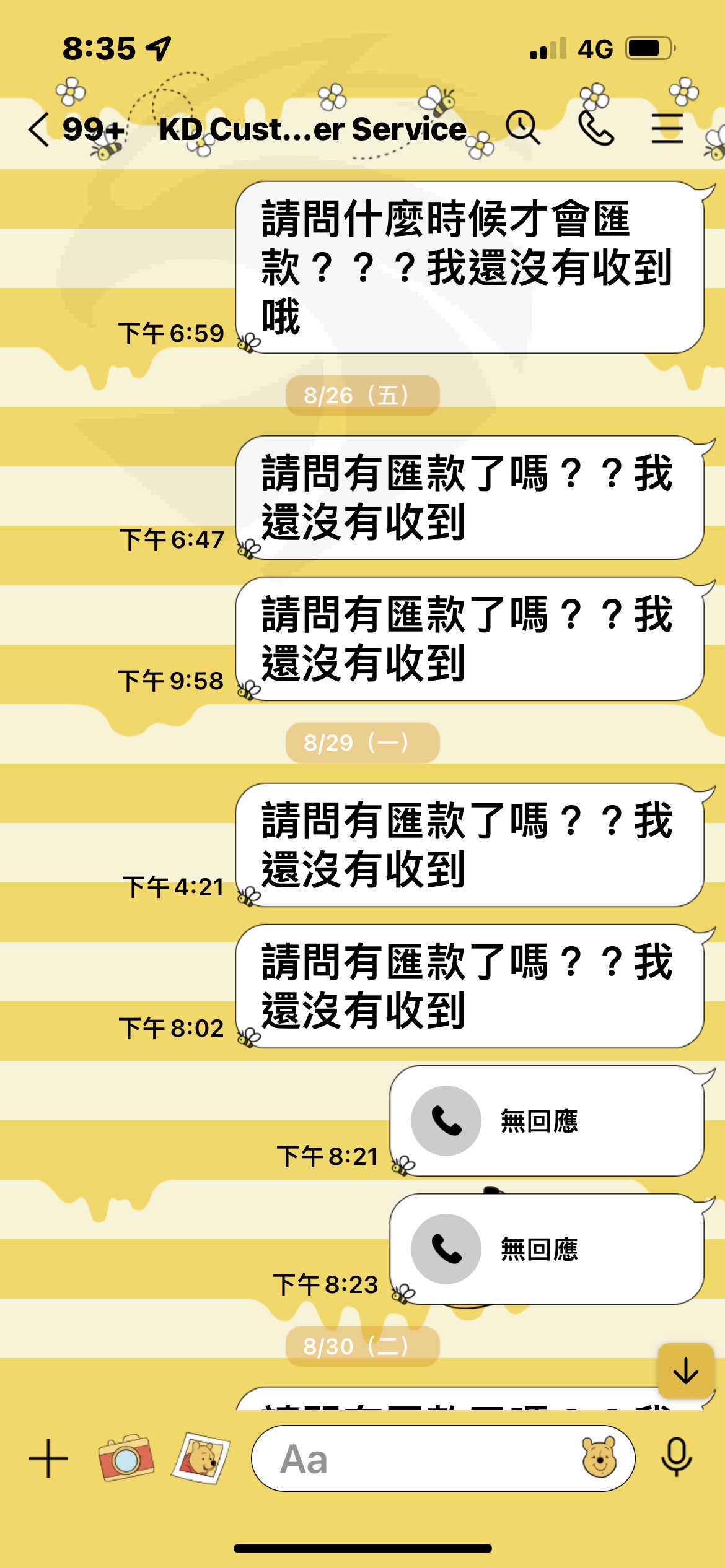Record a voice message
Viewport: 725px width, 1568px height.
coord(676,1458)
